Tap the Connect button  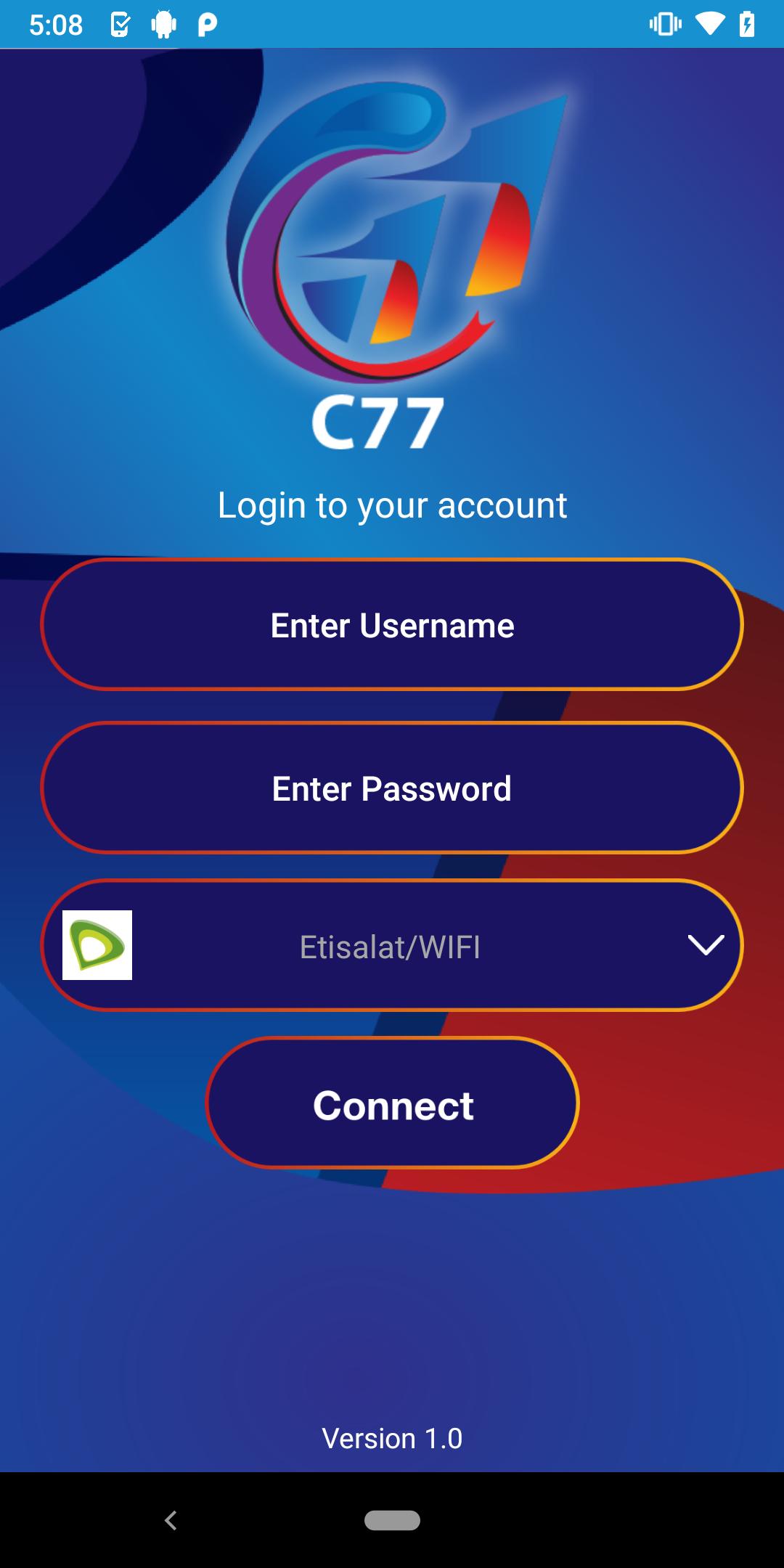392,1103
